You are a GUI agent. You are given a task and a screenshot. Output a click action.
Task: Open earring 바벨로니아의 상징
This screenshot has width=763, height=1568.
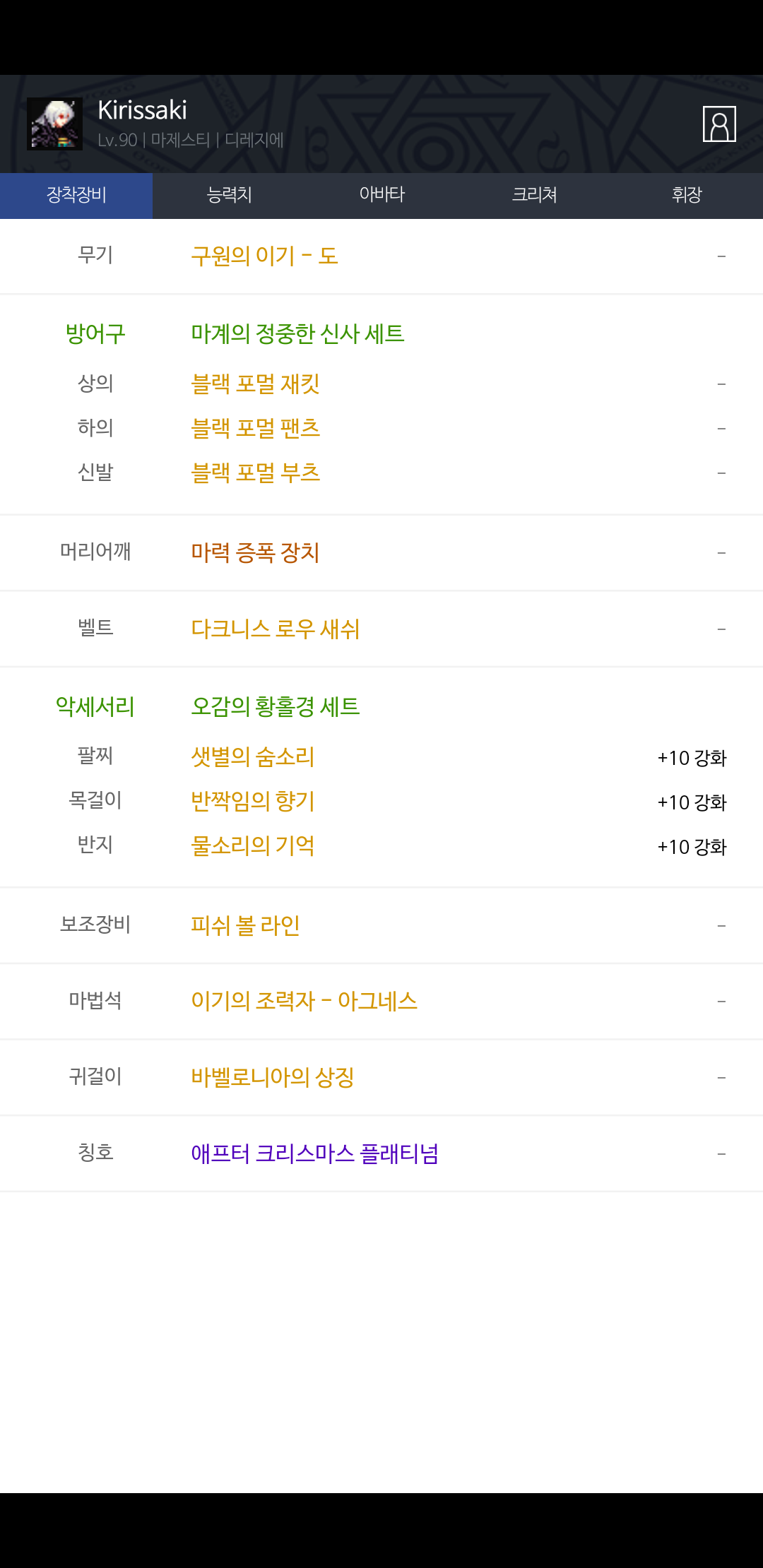(x=273, y=1078)
